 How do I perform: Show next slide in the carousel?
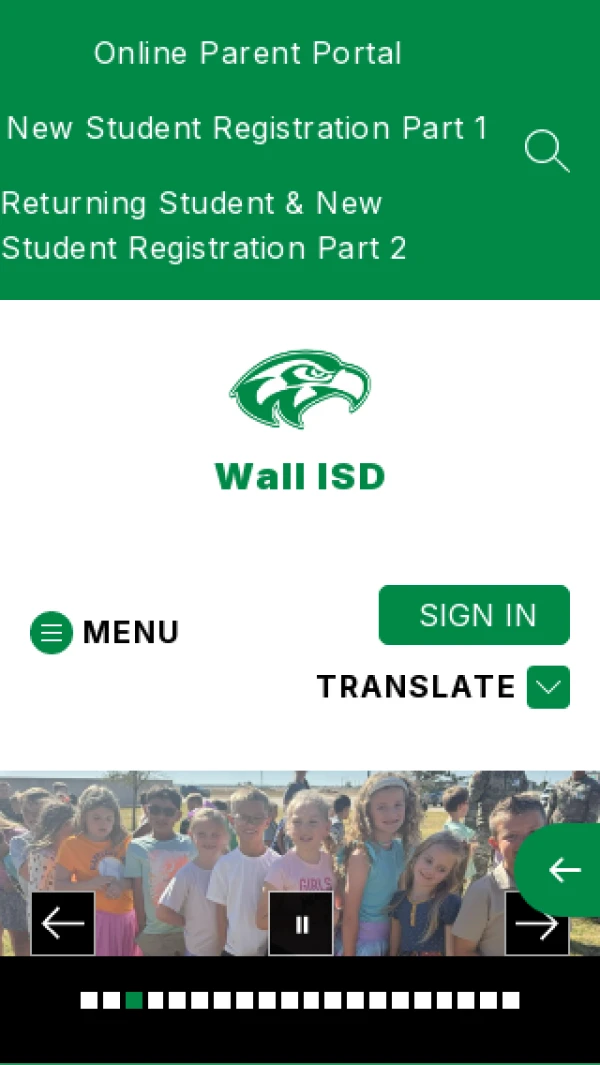click(537, 924)
